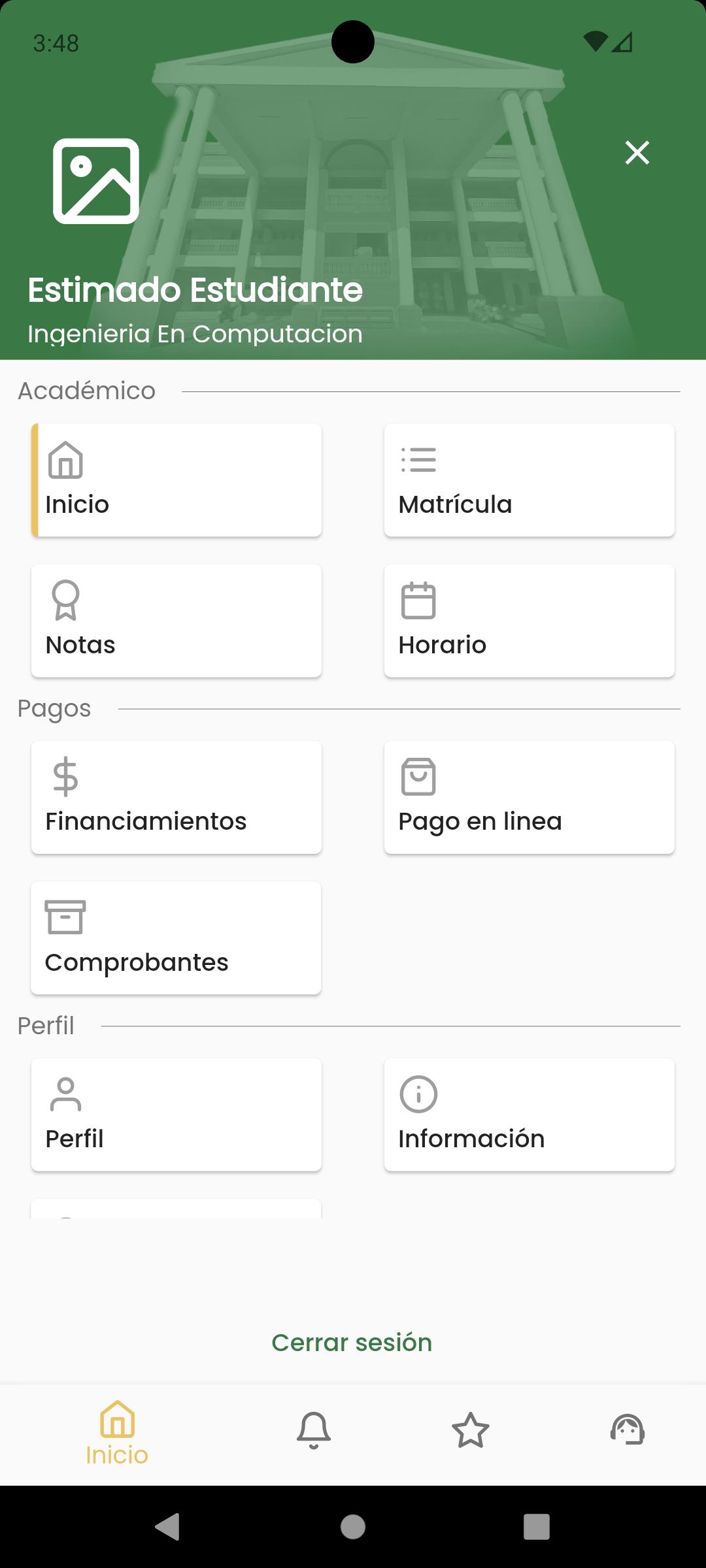
Task: View the Horario card
Action: 529,621
